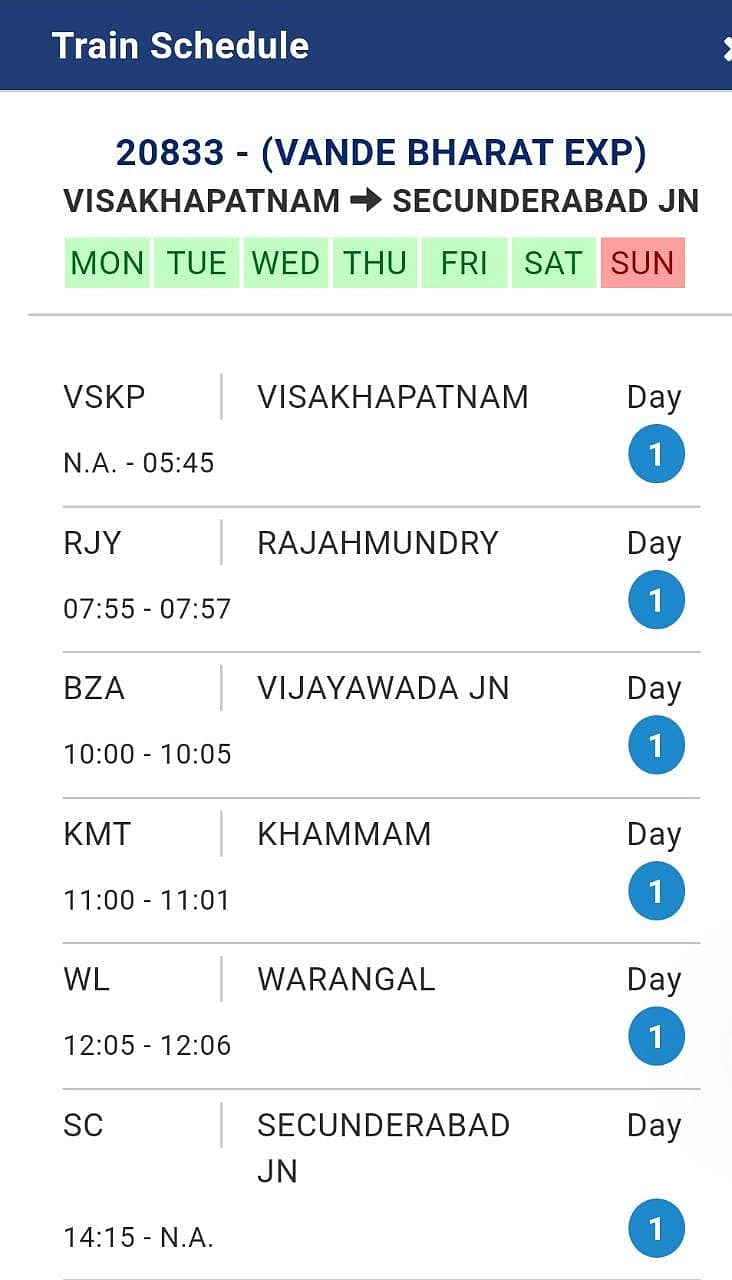
Task: Click the Day 1 badge for VIJAYAWADA JN
Action: point(656,745)
